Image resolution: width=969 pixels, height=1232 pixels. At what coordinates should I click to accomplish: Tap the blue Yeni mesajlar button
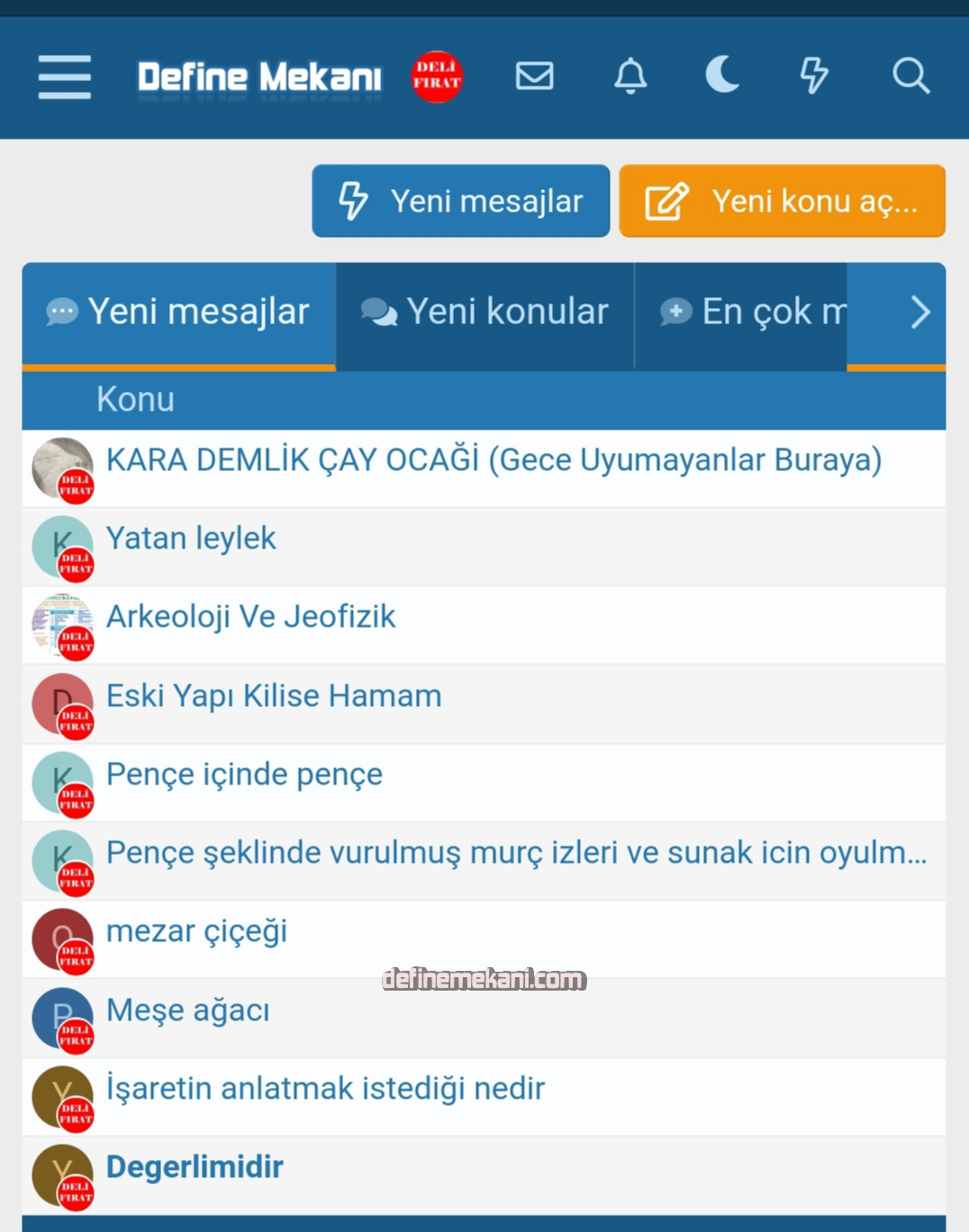[x=461, y=201]
